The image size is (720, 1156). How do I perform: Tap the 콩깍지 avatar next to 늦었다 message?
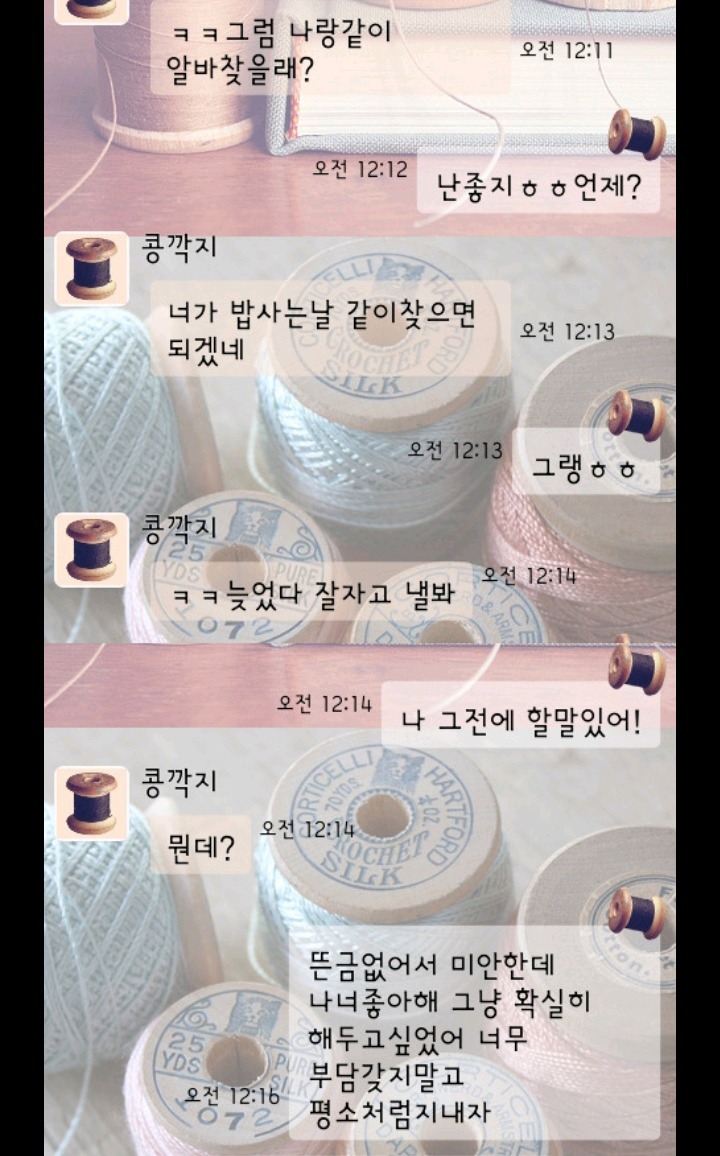click(x=93, y=549)
